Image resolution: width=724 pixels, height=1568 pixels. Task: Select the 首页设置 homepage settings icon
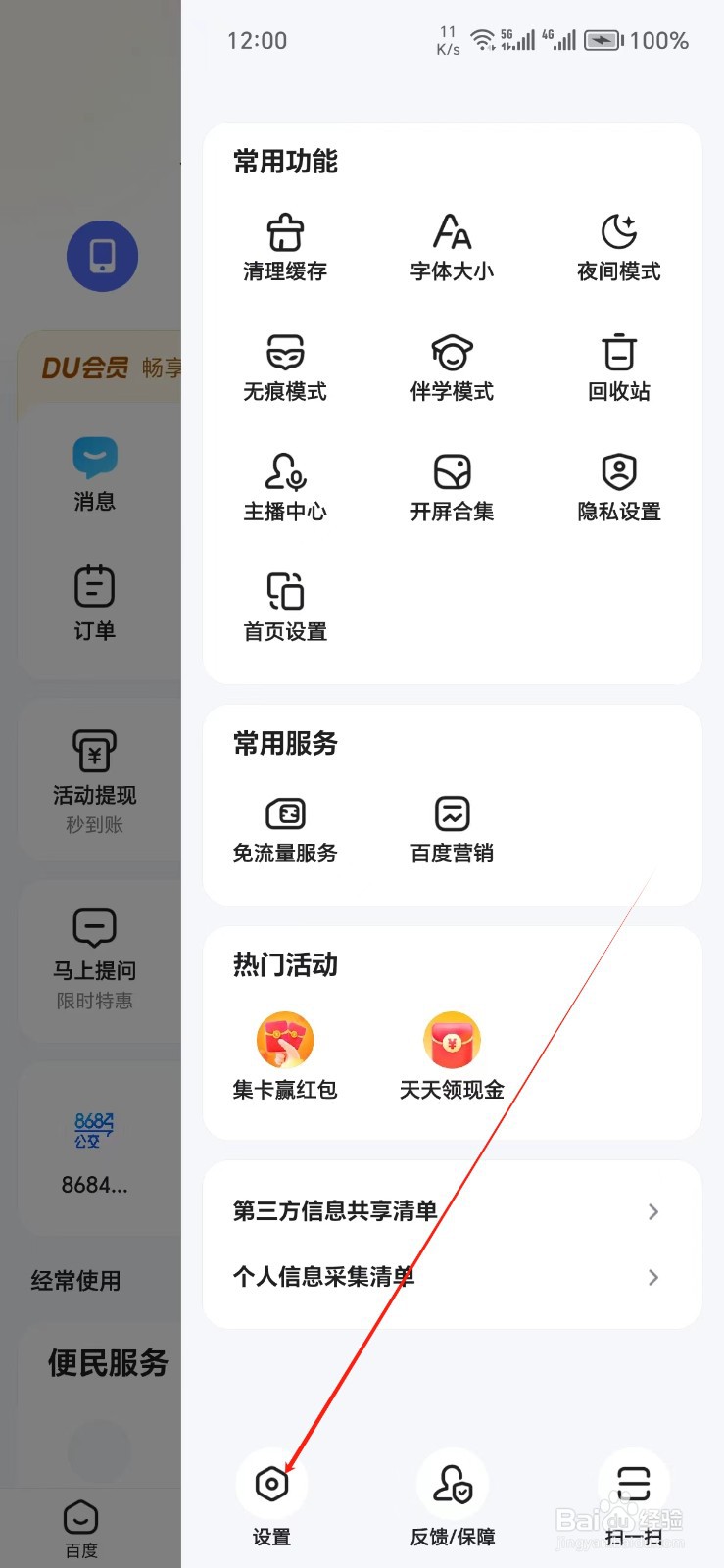tap(283, 606)
